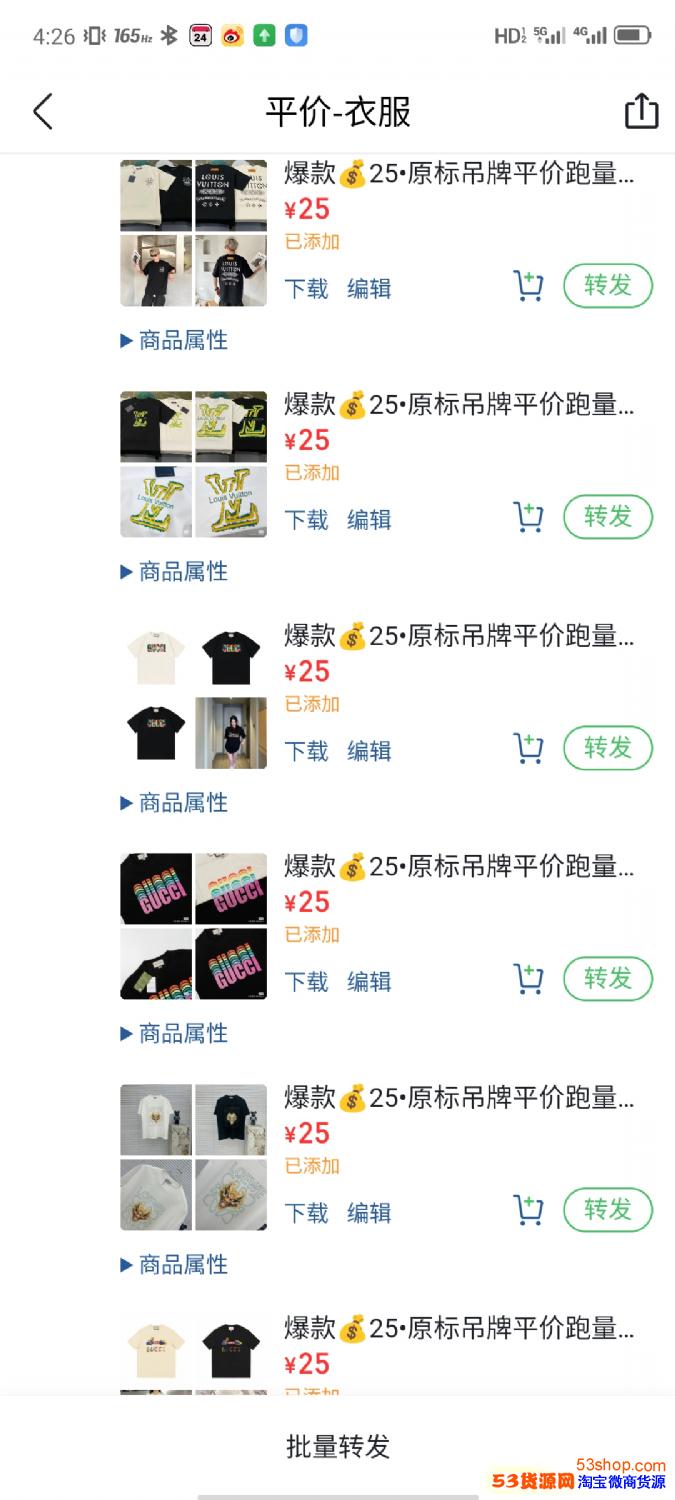The height and width of the screenshot is (1500, 675).
Task: Edit the golden emblem tee listing
Action: pos(369,1213)
